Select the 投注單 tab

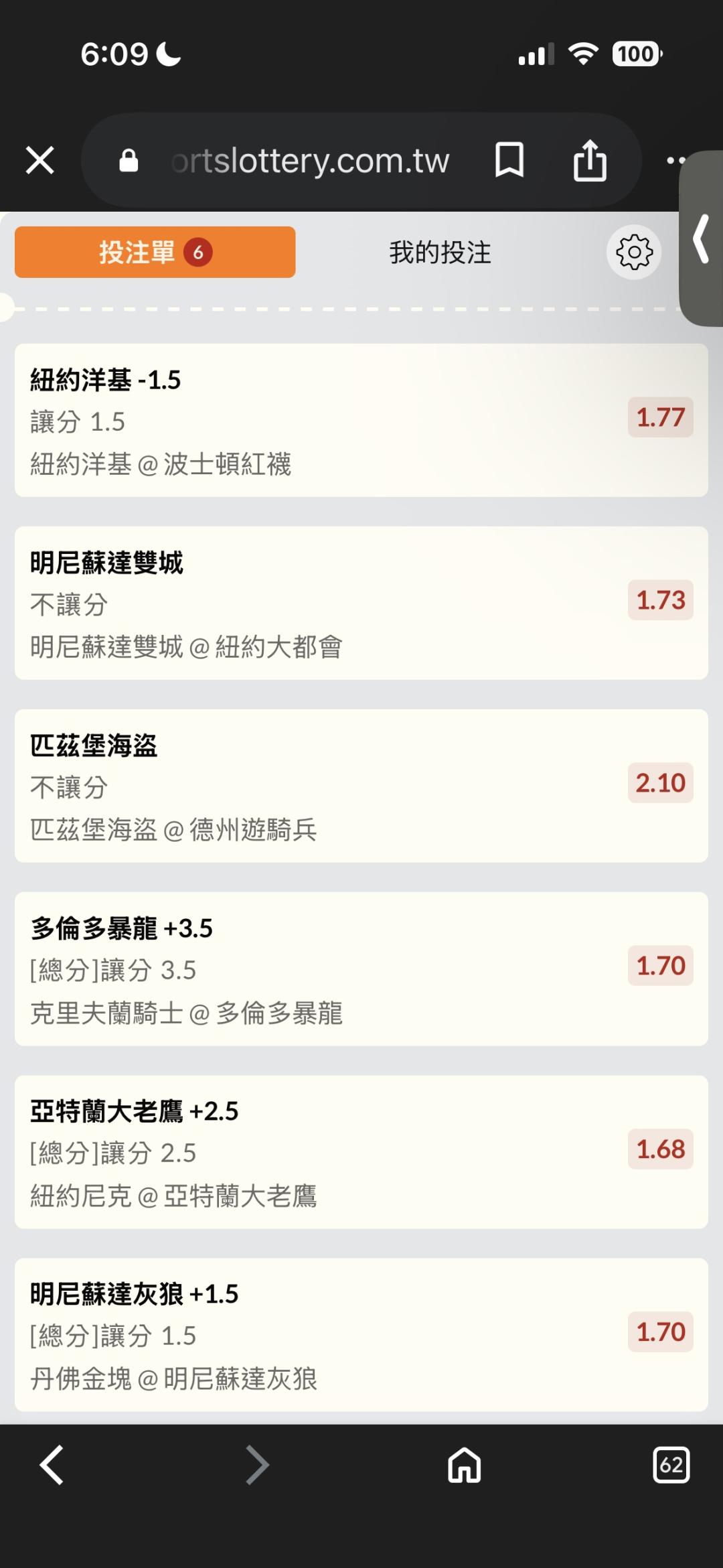coord(155,253)
